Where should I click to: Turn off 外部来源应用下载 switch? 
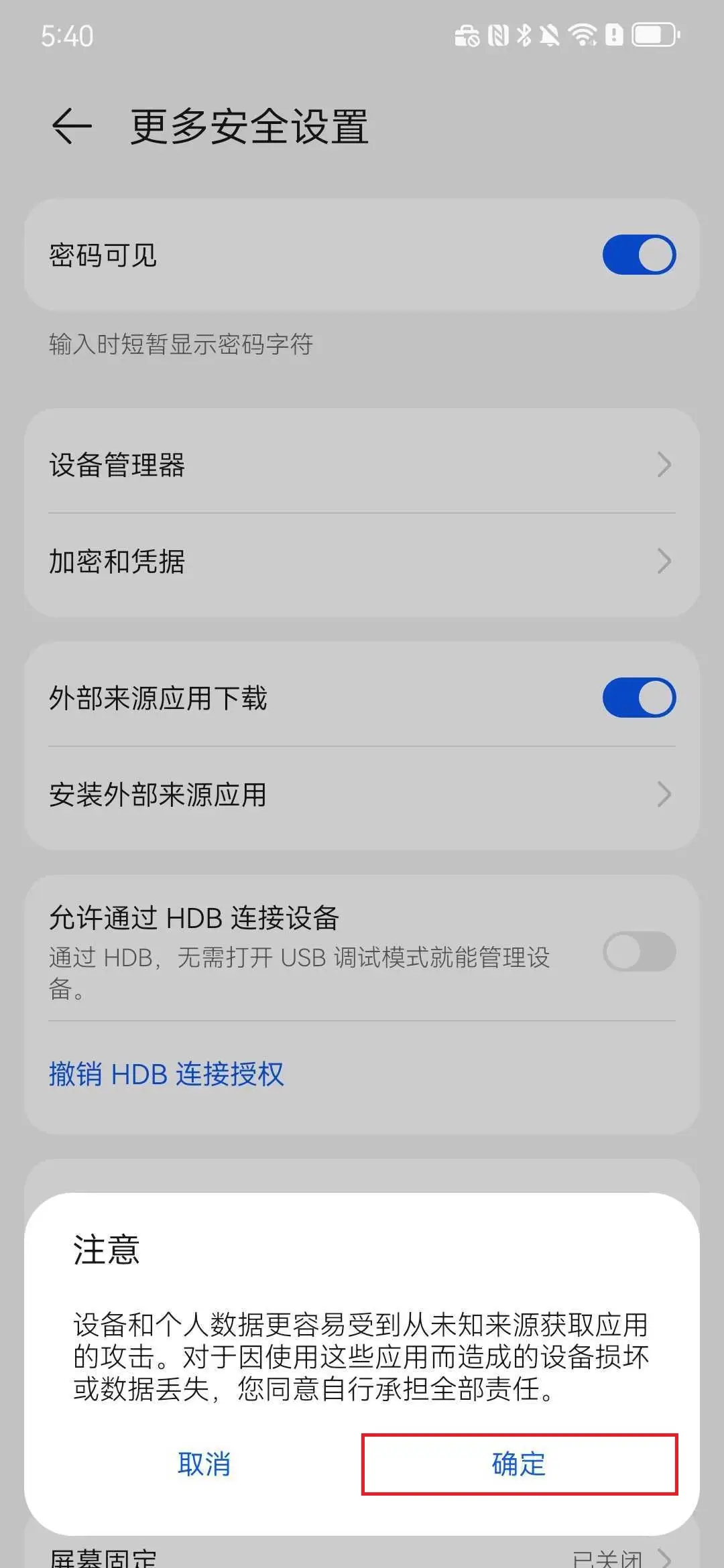coord(639,697)
